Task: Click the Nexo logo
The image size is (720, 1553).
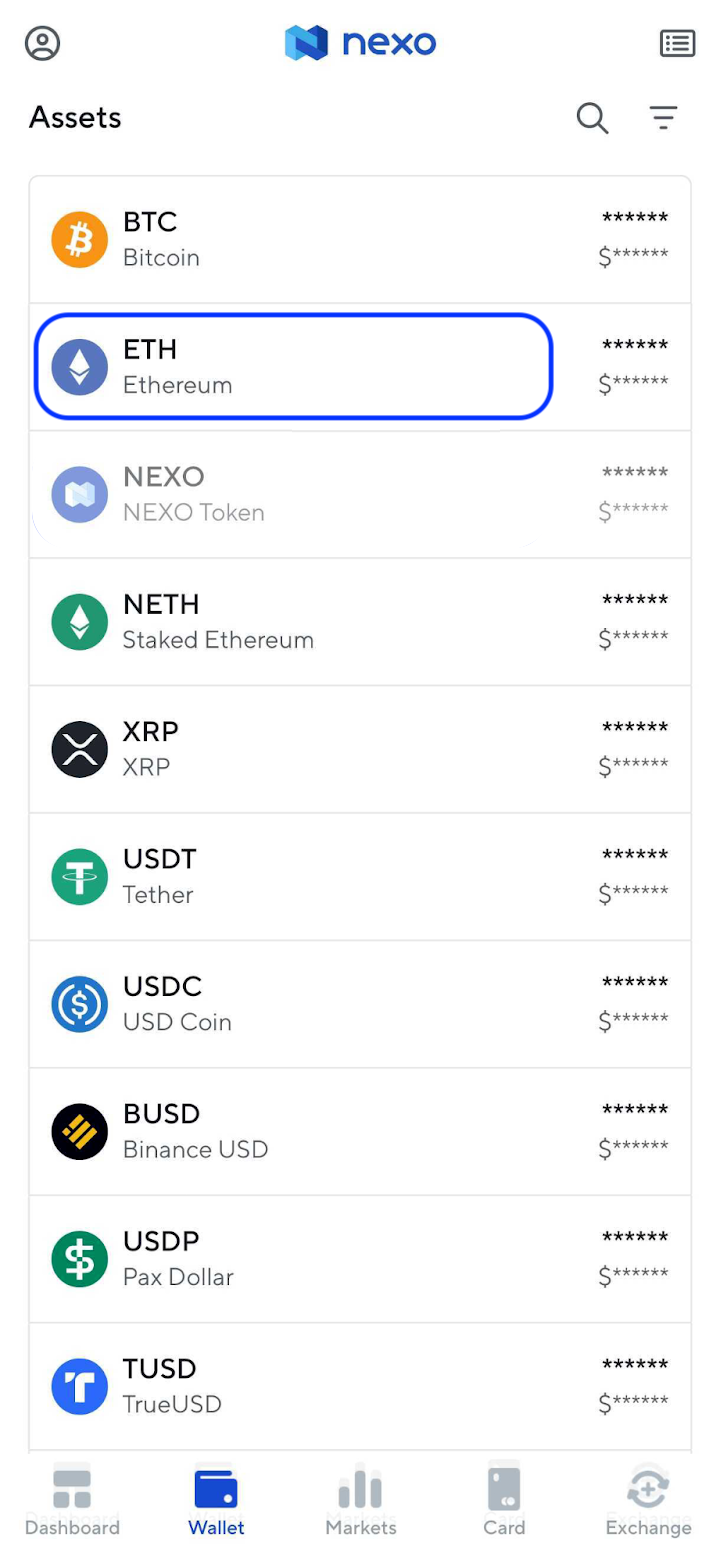Action: click(x=360, y=43)
